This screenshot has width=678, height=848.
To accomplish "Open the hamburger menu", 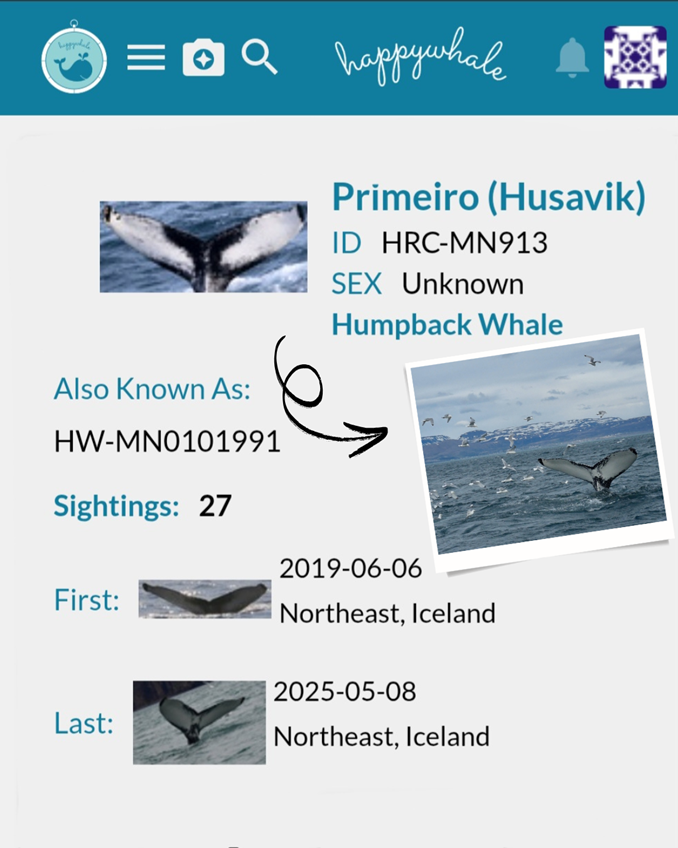I will point(146,58).
